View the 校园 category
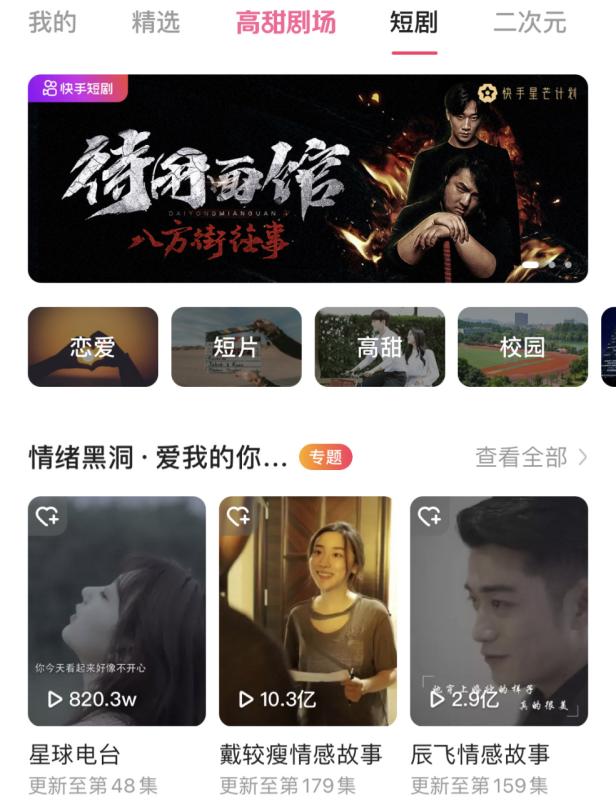Viewport: 616px width, 801px height. click(x=523, y=347)
